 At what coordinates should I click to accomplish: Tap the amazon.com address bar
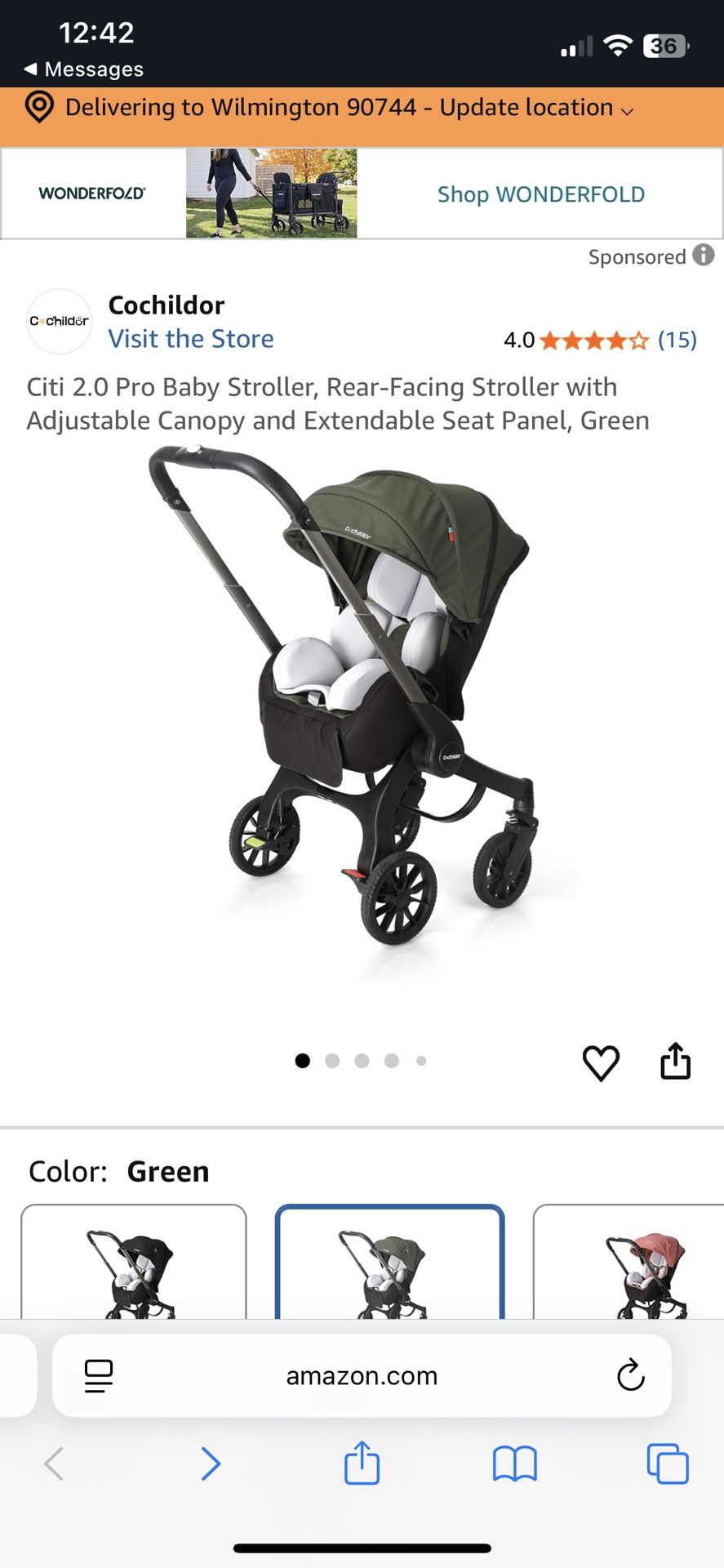click(362, 1375)
